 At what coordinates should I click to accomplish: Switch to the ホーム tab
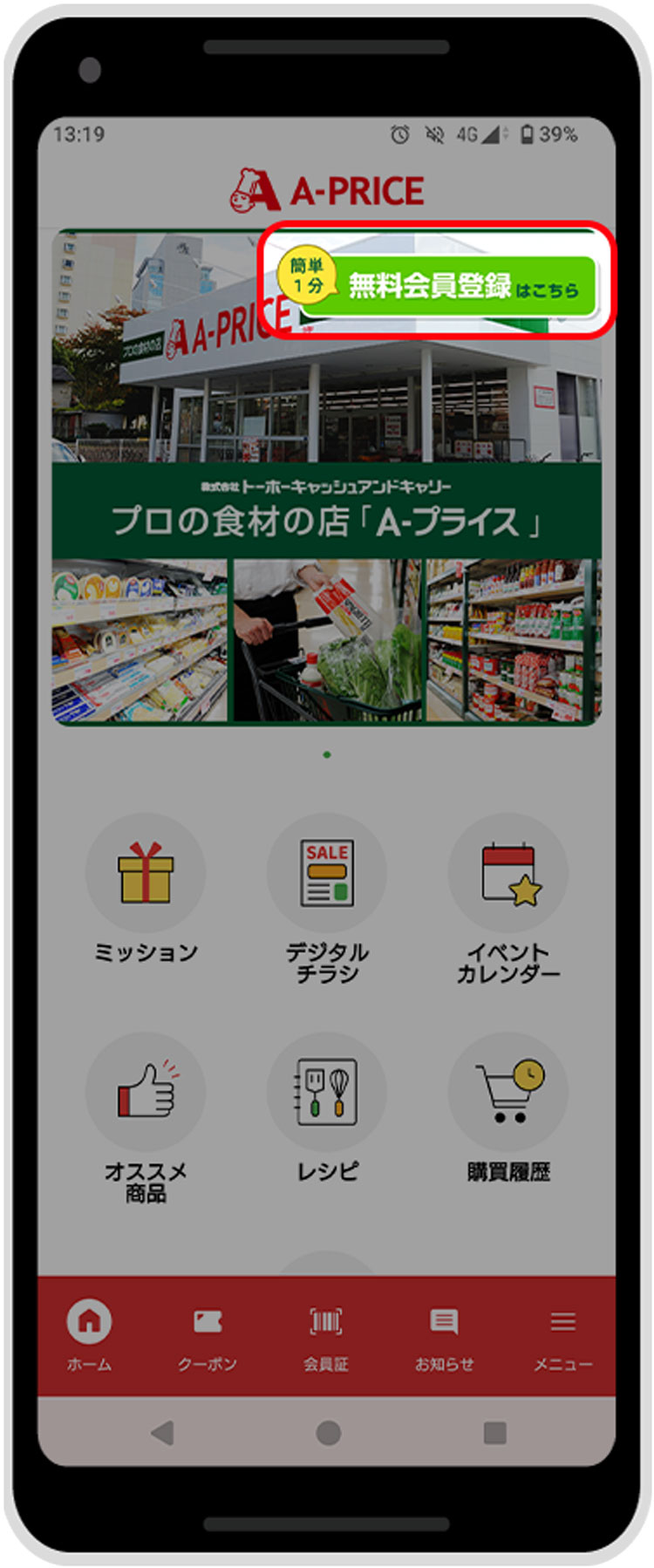point(89,1335)
